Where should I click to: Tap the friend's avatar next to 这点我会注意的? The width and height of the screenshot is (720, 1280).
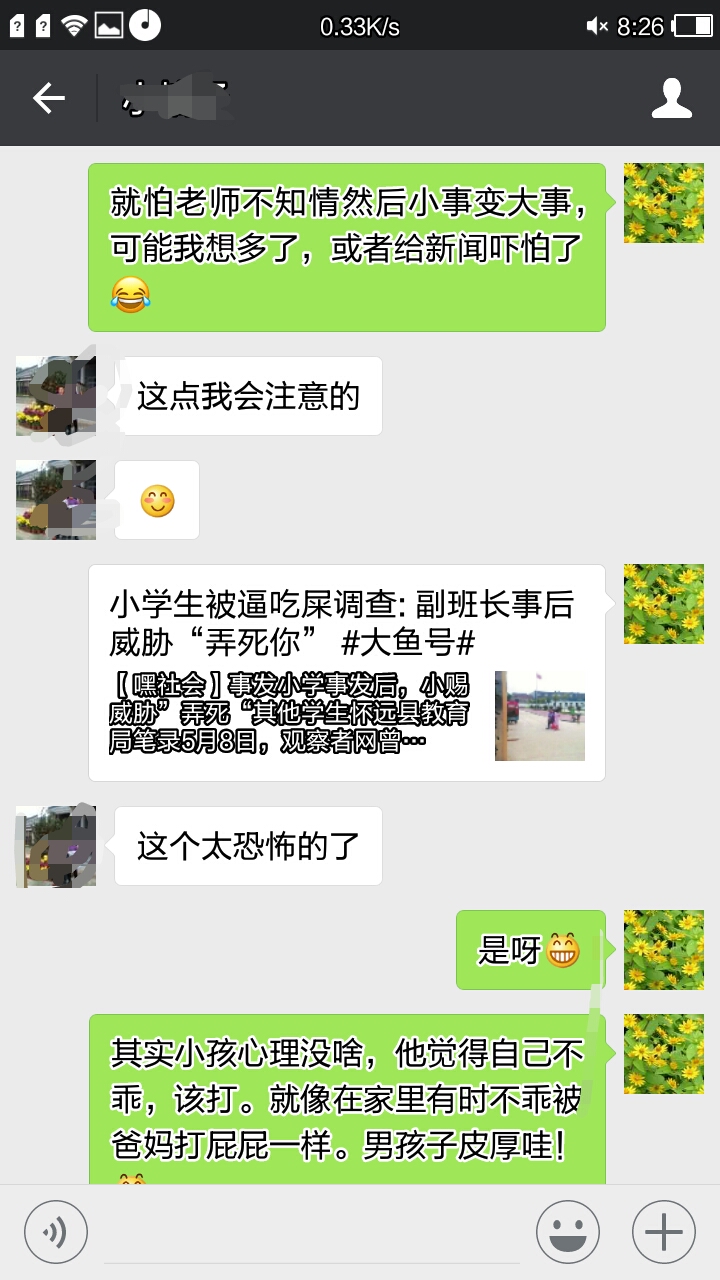(x=55, y=394)
